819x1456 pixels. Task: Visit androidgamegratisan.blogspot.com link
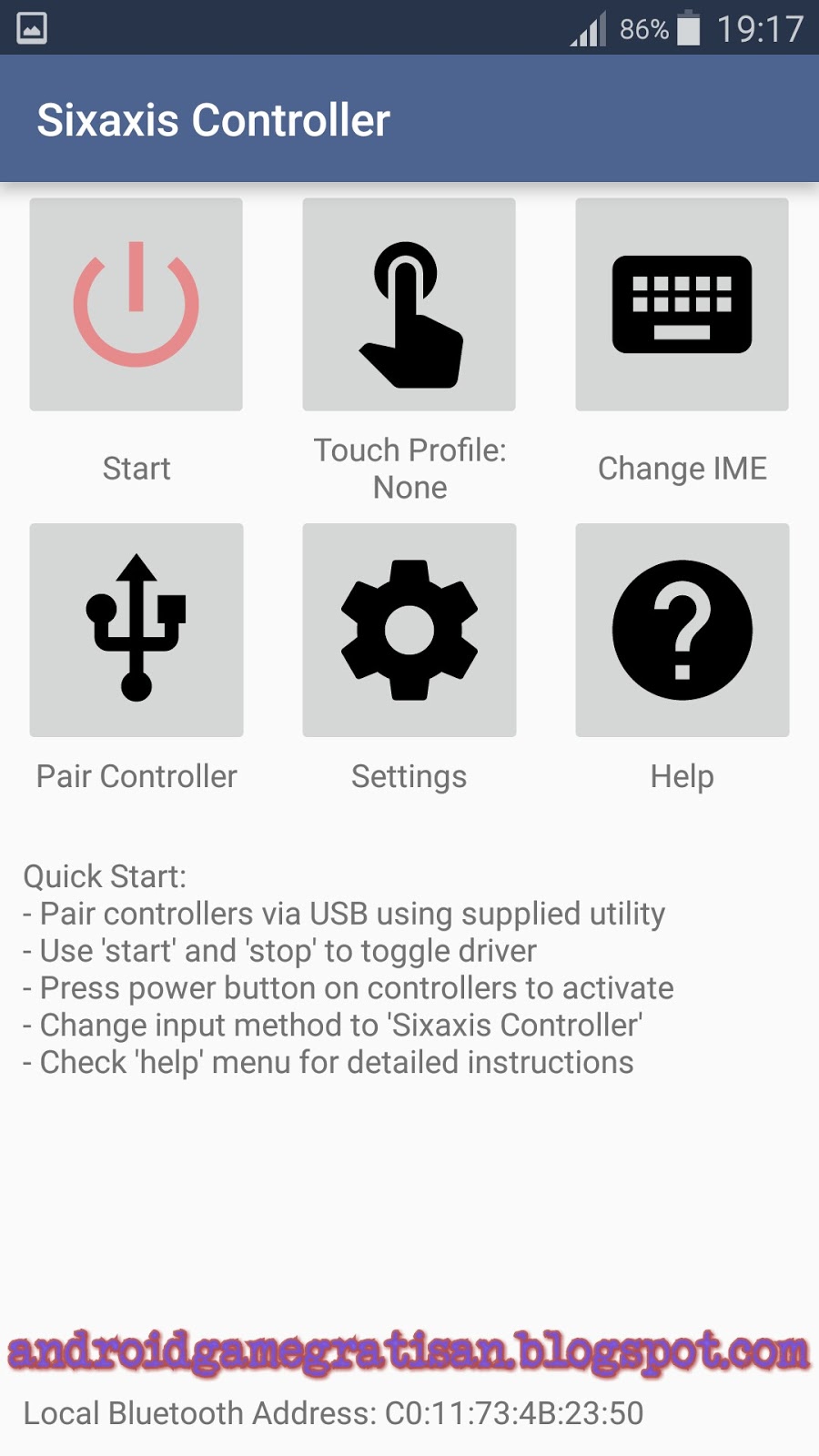click(409, 1350)
